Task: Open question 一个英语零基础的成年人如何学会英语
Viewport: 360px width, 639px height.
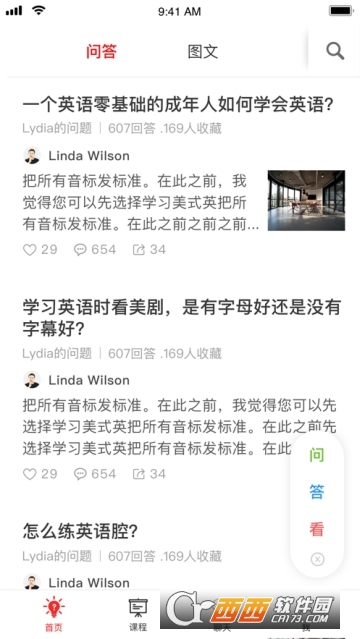Action: pyautogui.click(x=178, y=105)
